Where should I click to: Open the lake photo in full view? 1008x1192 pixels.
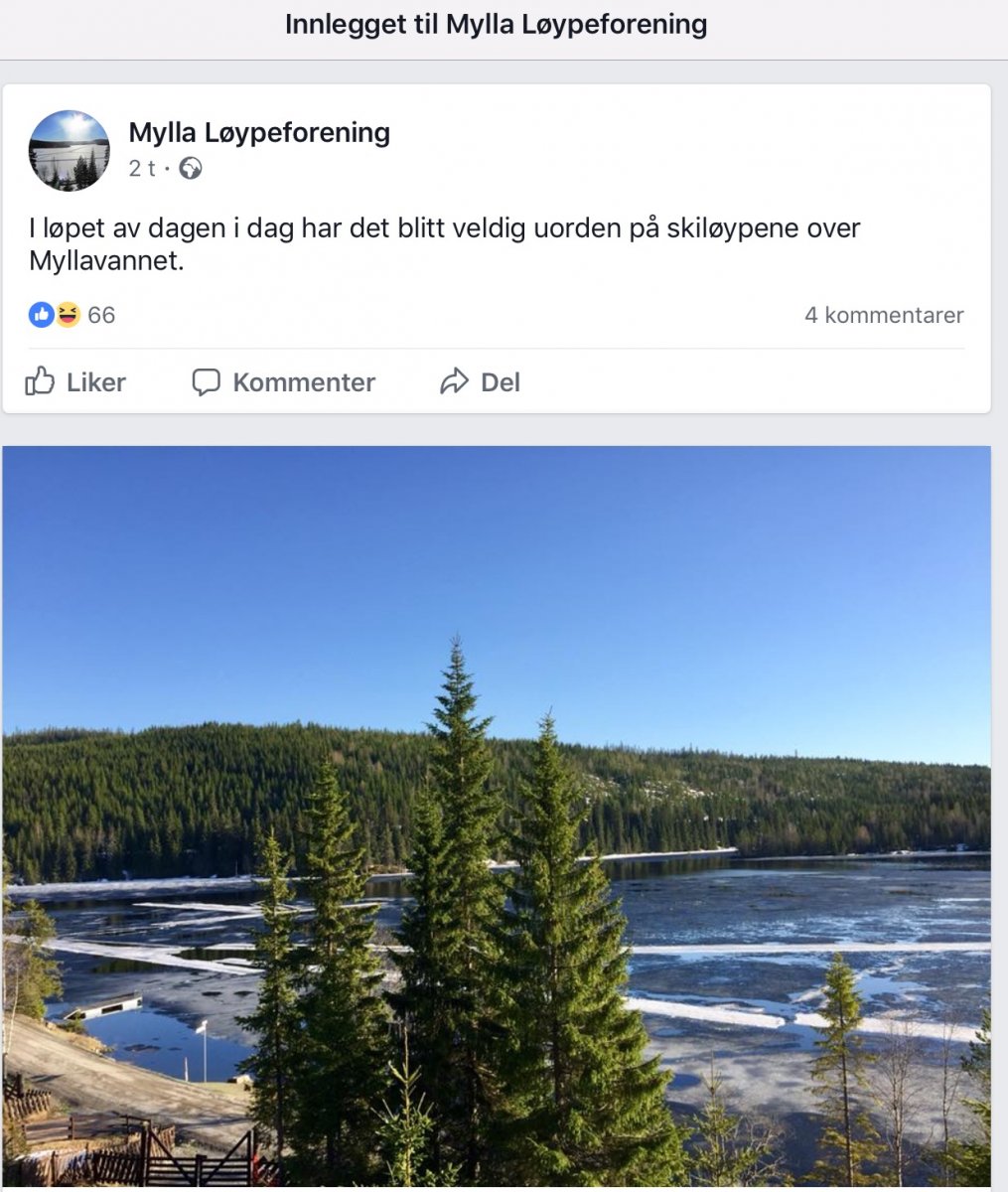pyautogui.click(x=497, y=815)
